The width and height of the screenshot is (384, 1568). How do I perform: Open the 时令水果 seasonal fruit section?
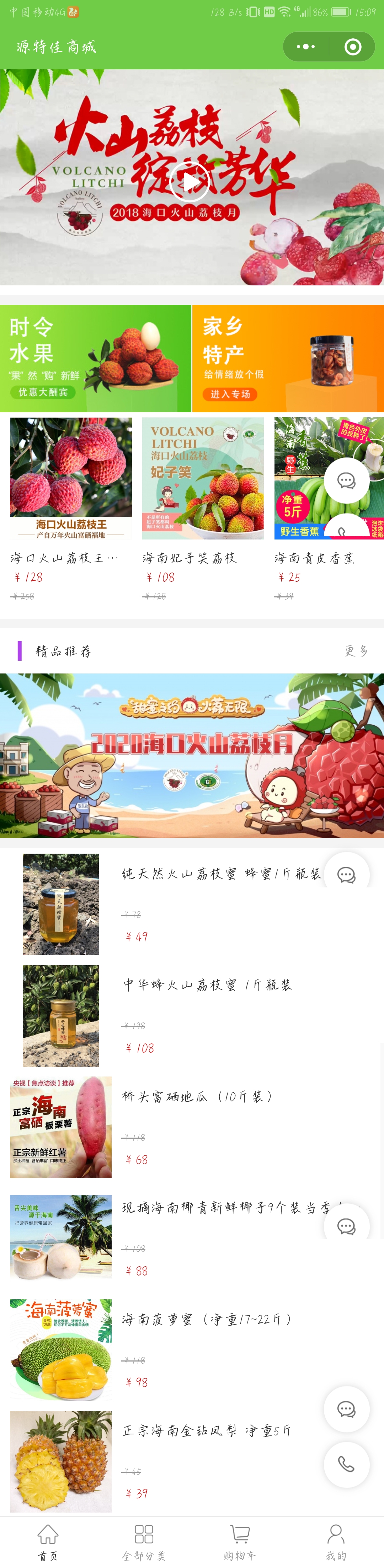(96, 359)
